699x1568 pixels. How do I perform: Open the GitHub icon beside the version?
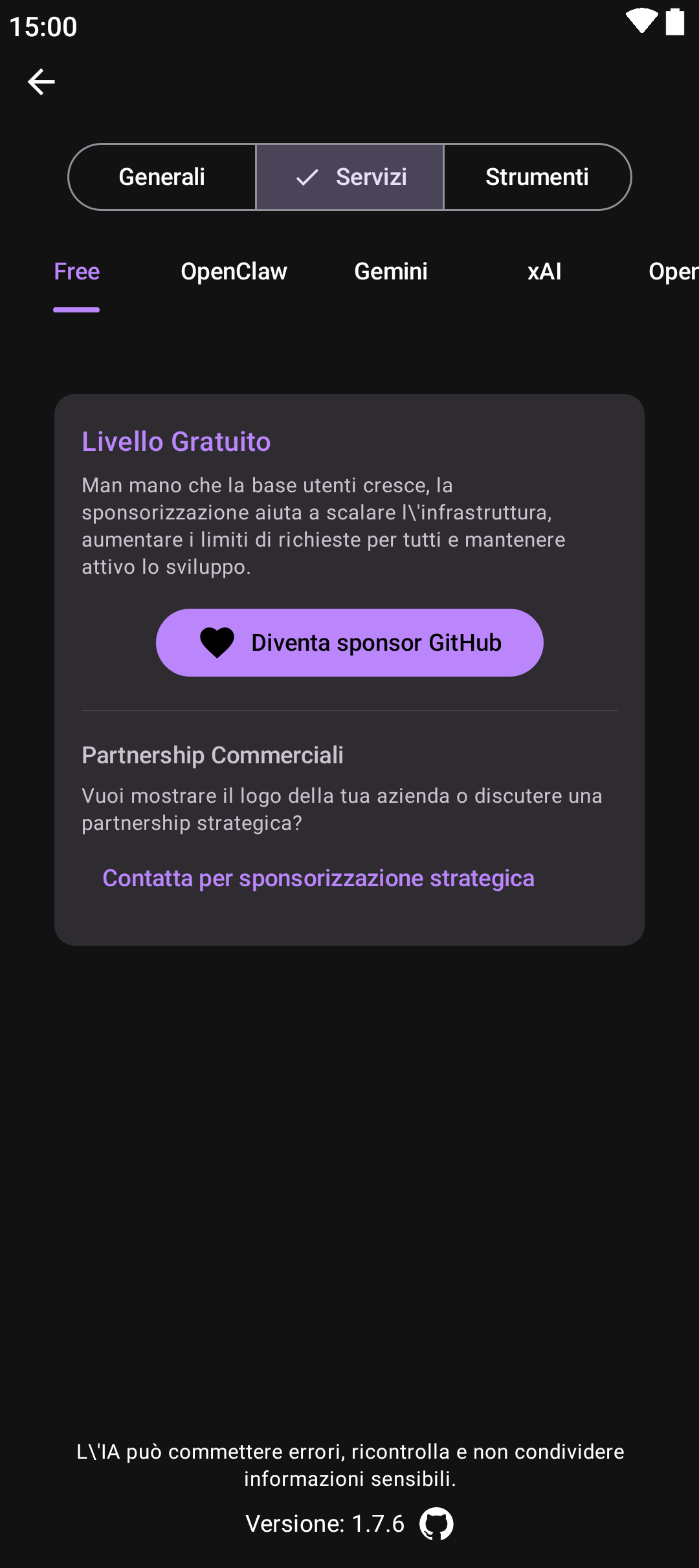coord(436,1524)
